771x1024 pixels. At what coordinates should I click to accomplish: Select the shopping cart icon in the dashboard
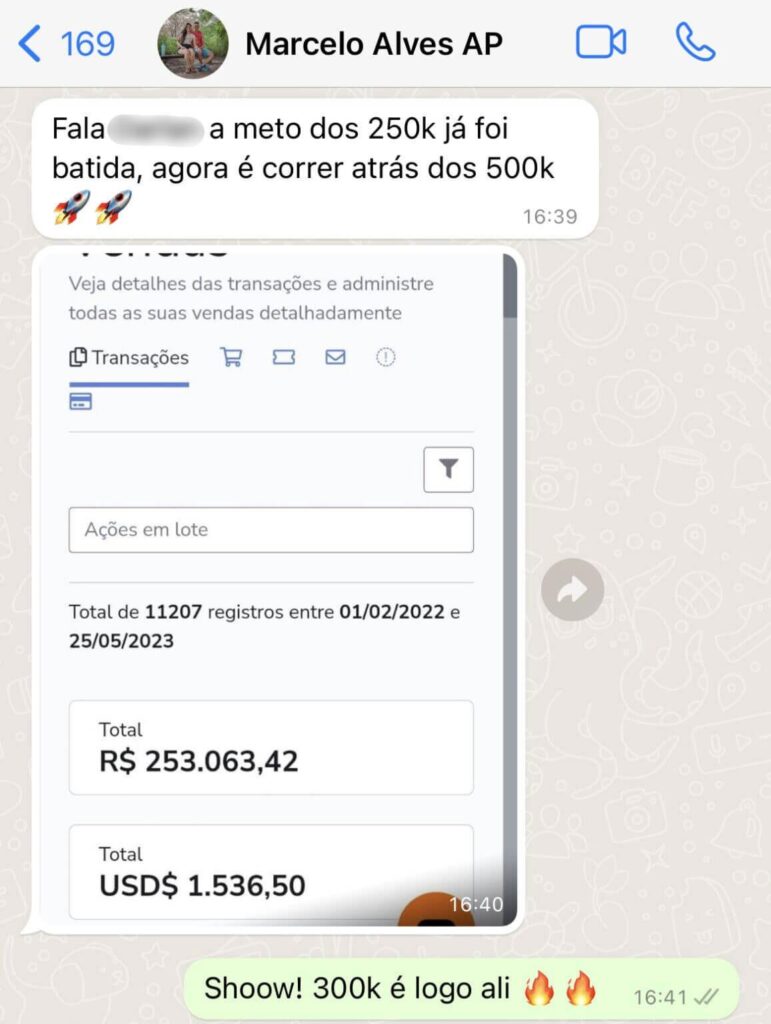pyautogui.click(x=231, y=357)
